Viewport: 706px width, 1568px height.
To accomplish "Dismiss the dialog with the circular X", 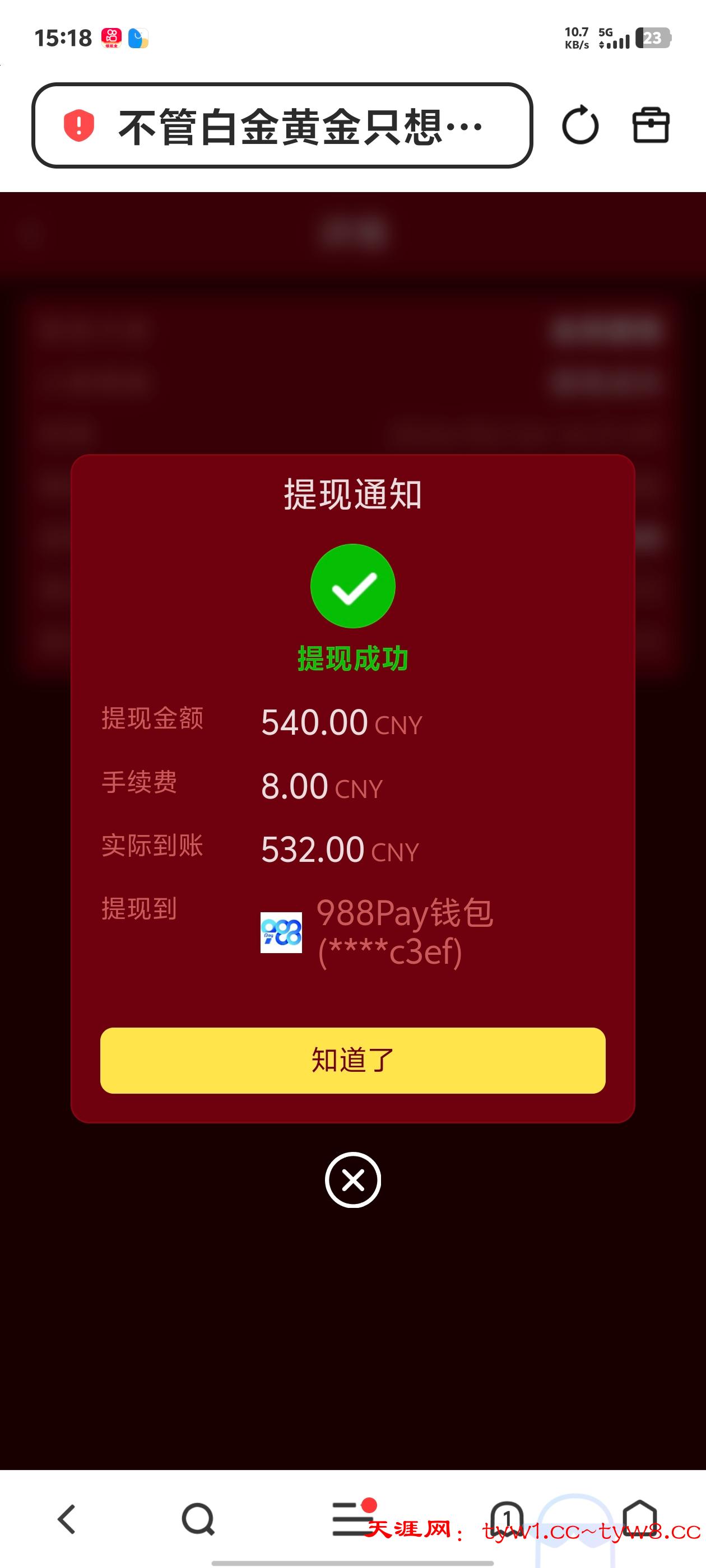I will [x=352, y=1180].
